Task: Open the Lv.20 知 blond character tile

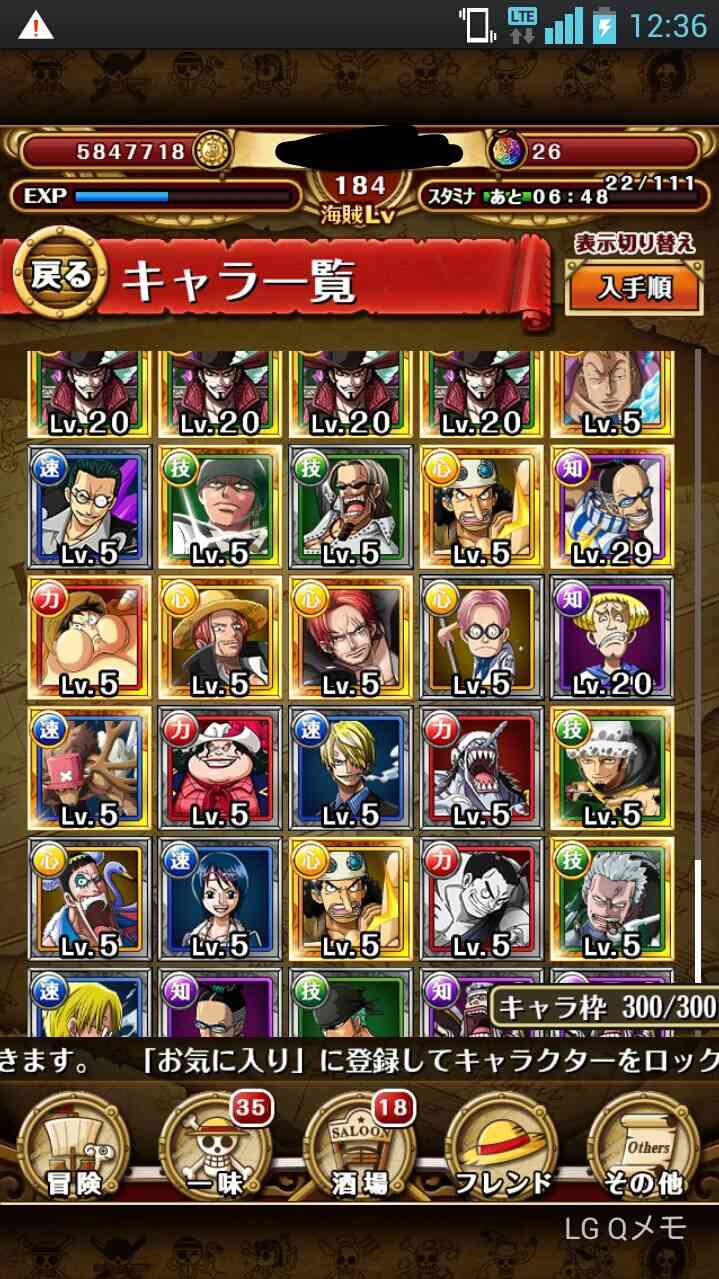Action: (x=610, y=637)
